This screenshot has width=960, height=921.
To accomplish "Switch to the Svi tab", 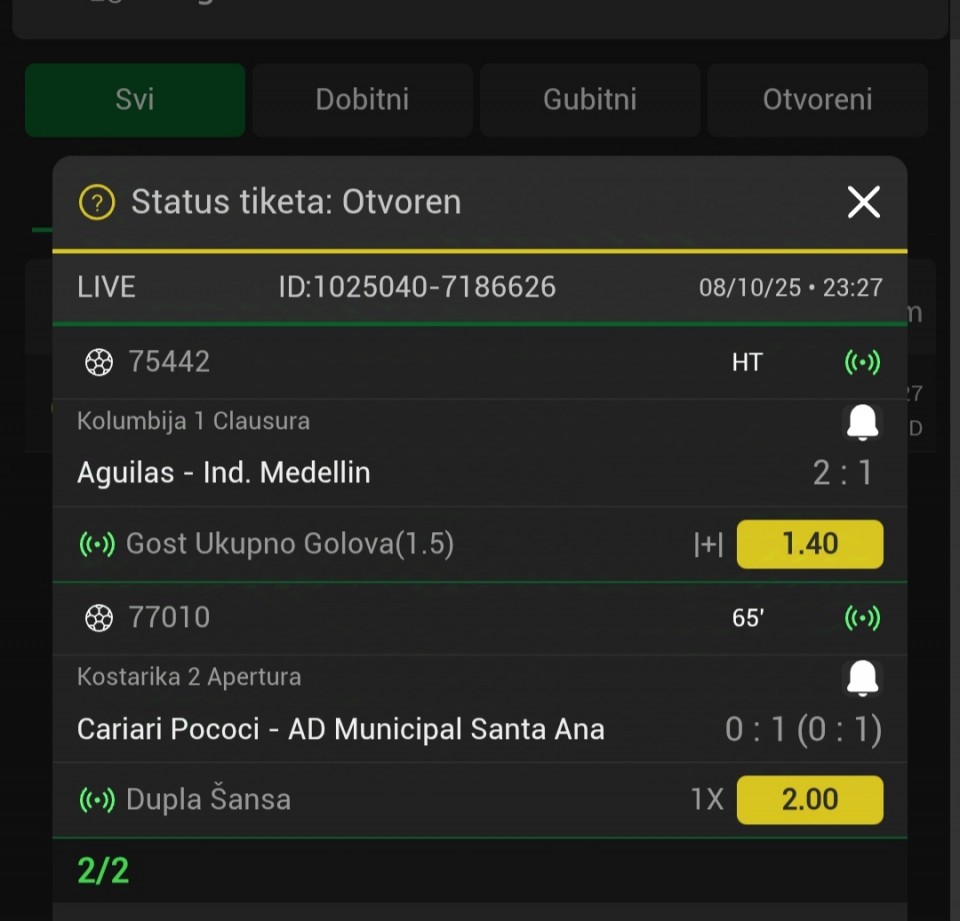I will pos(135,100).
